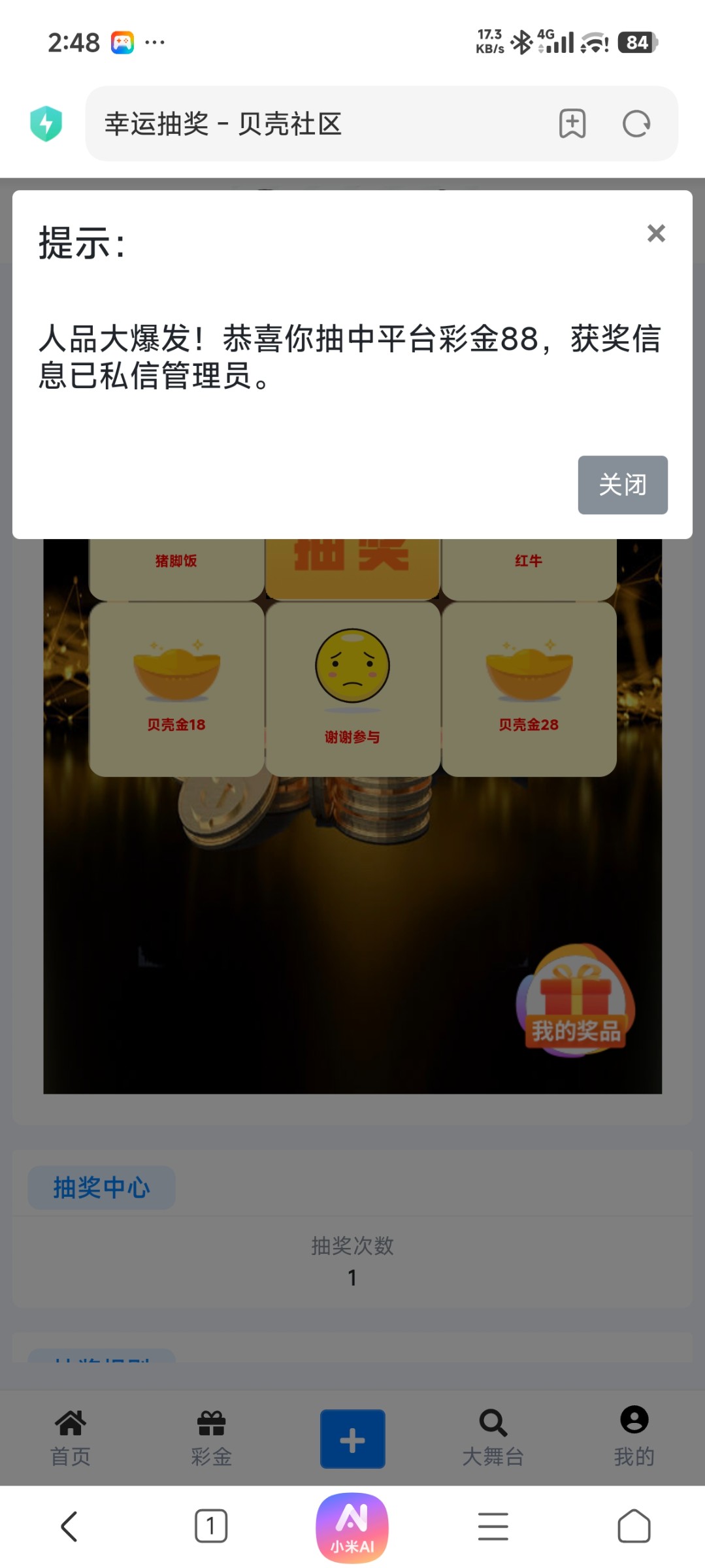Tap the green shield security icon
Viewport: 705px width, 1568px height.
[x=46, y=122]
